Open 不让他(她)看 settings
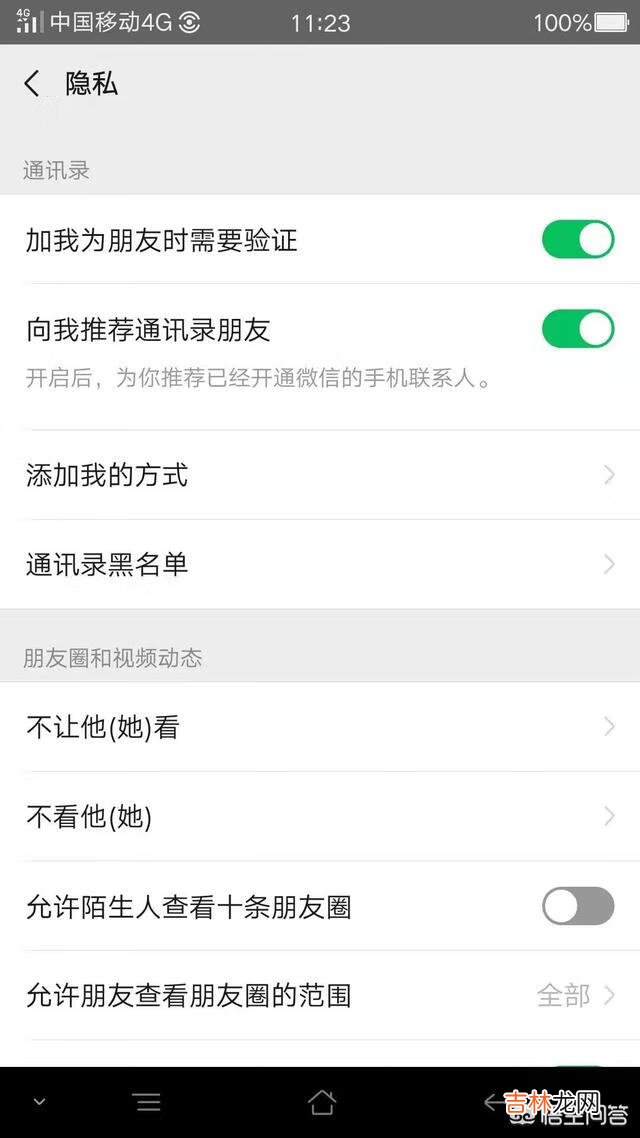This screenshot has height=1138, width=640. (320, 728)
